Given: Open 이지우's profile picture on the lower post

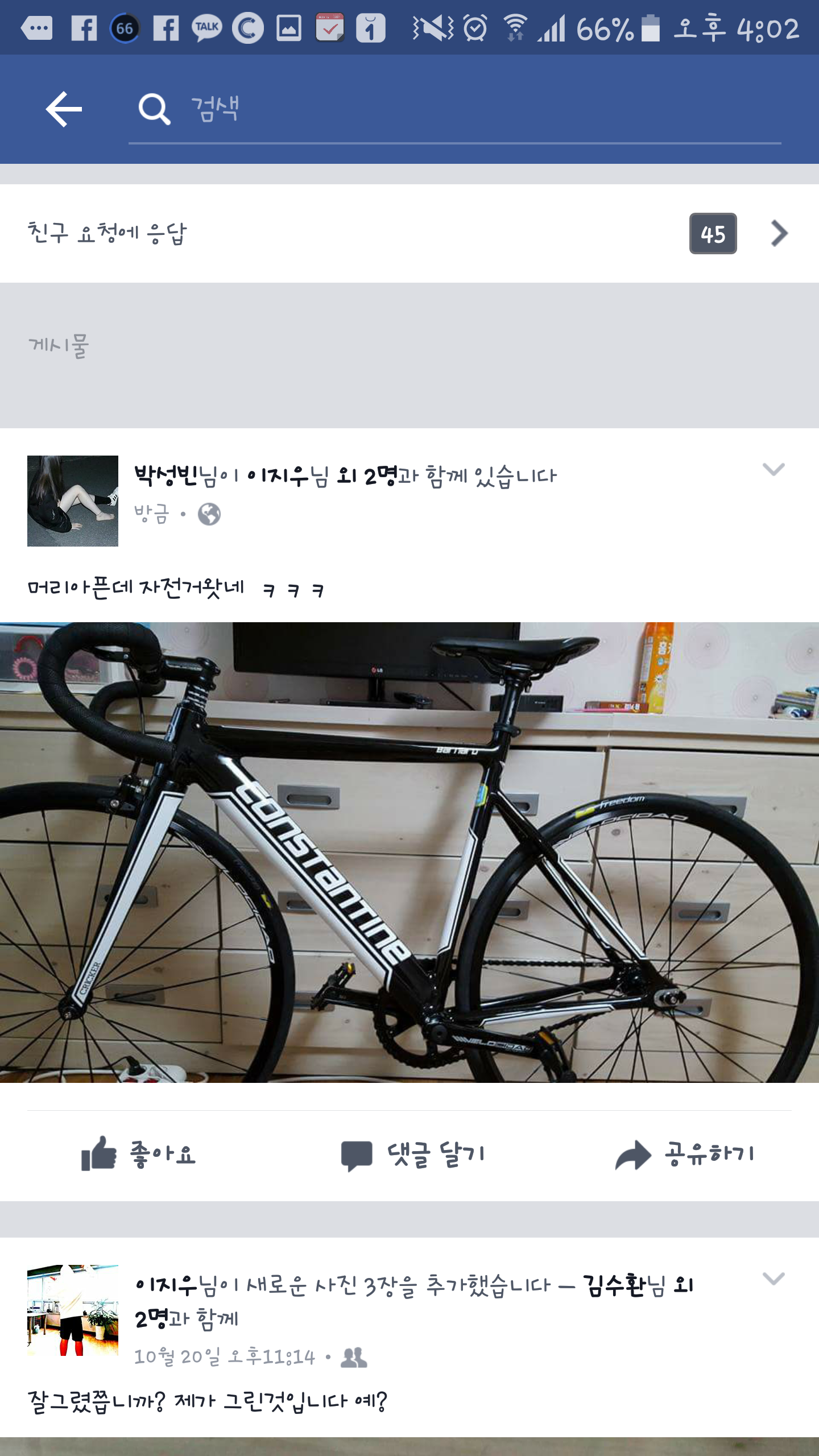Looking at the screenshot, I should click(73, 1310).
